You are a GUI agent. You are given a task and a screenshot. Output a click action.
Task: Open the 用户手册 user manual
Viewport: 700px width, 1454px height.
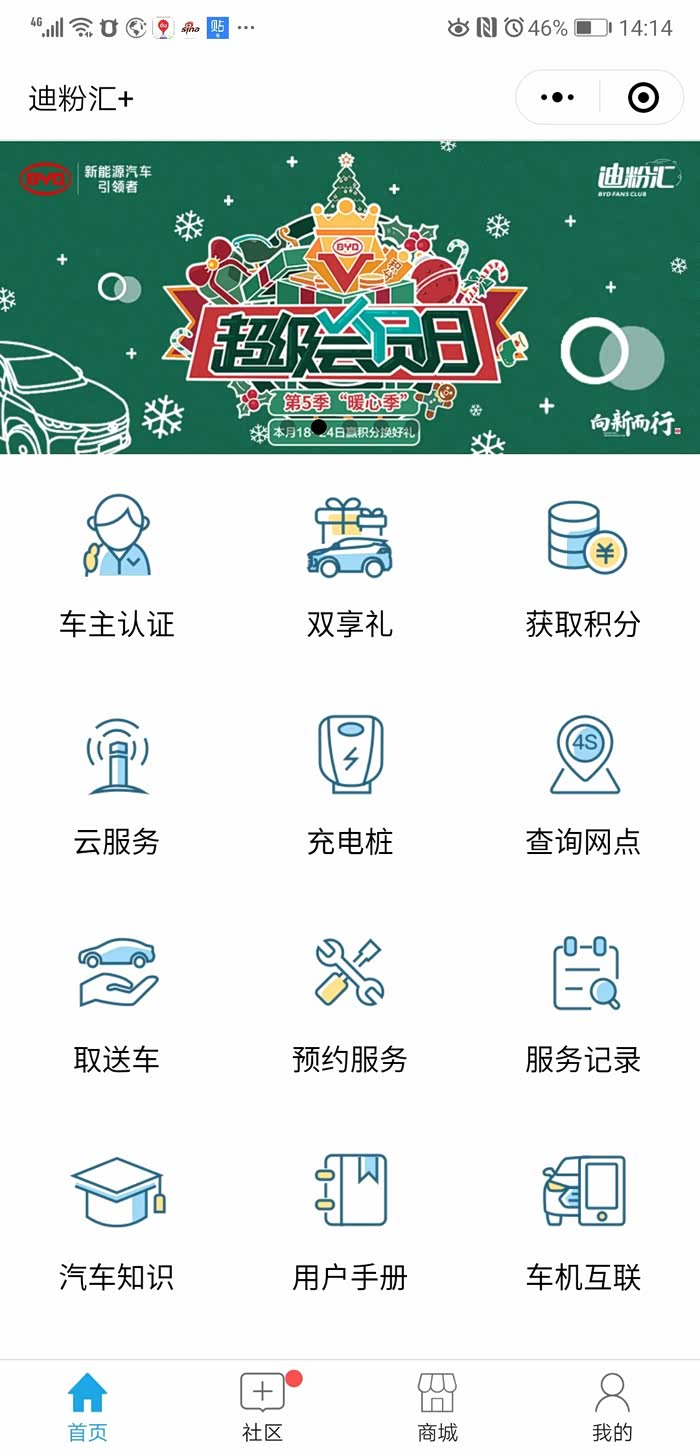[x=350, y=1220]
